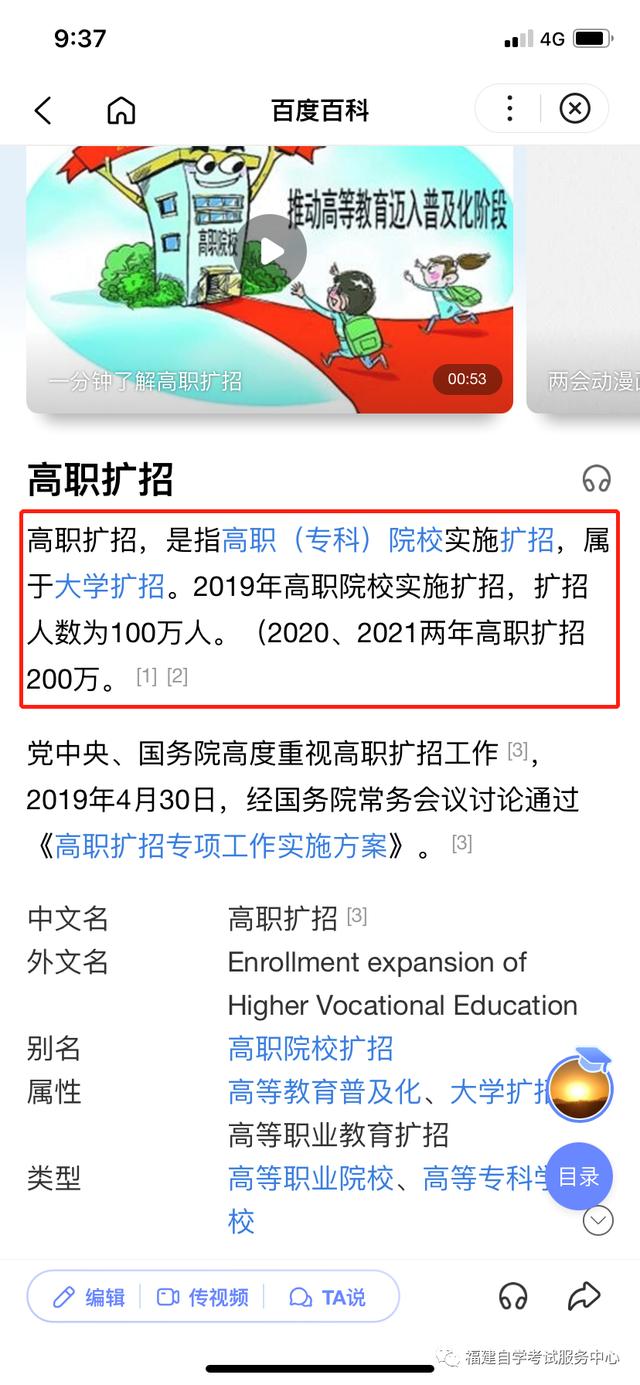Screen dimensions: 640x1385
Task: Open the mini program home icon
Action: pos(121,110)
